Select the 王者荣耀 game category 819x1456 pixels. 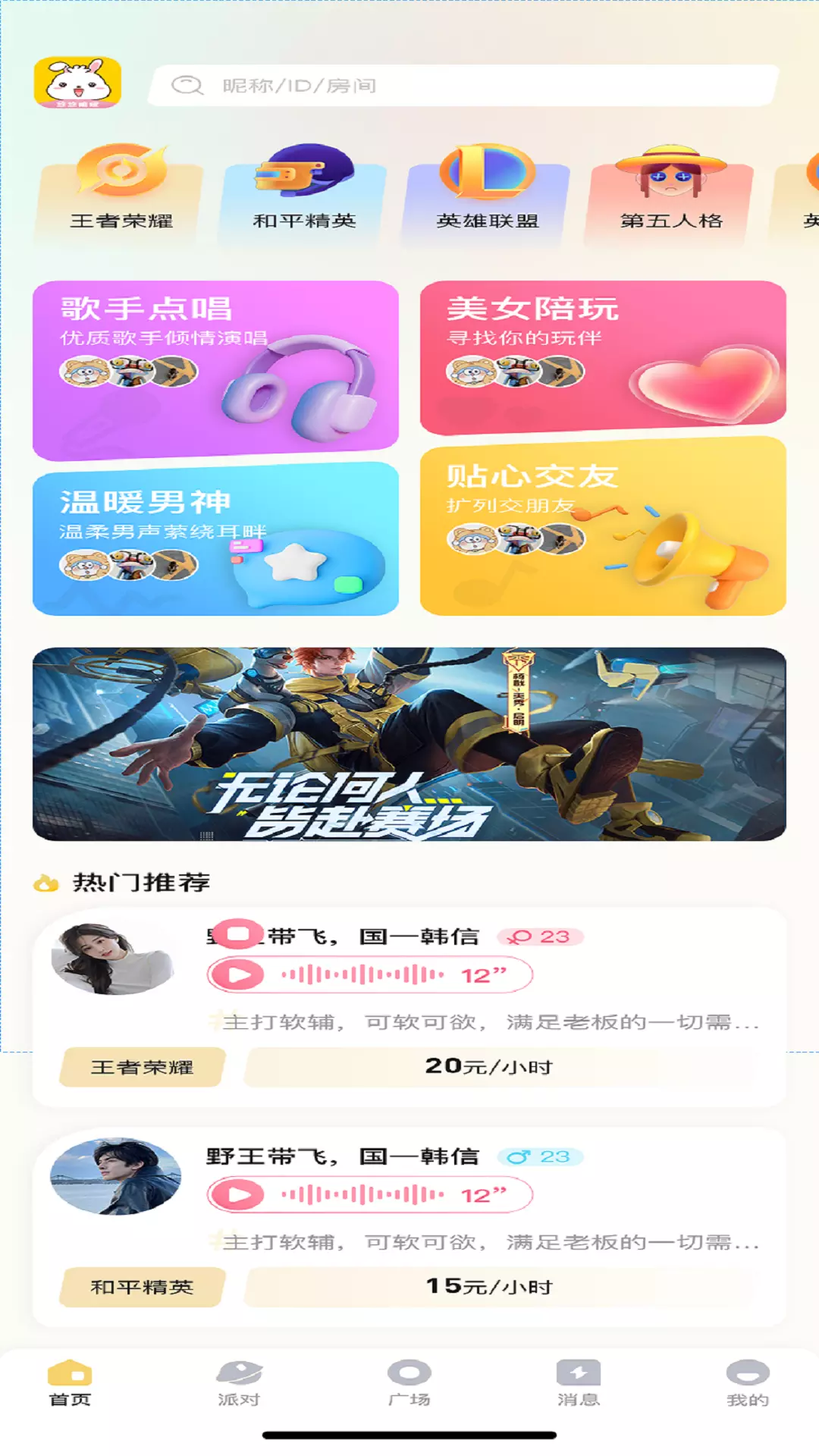121,193
